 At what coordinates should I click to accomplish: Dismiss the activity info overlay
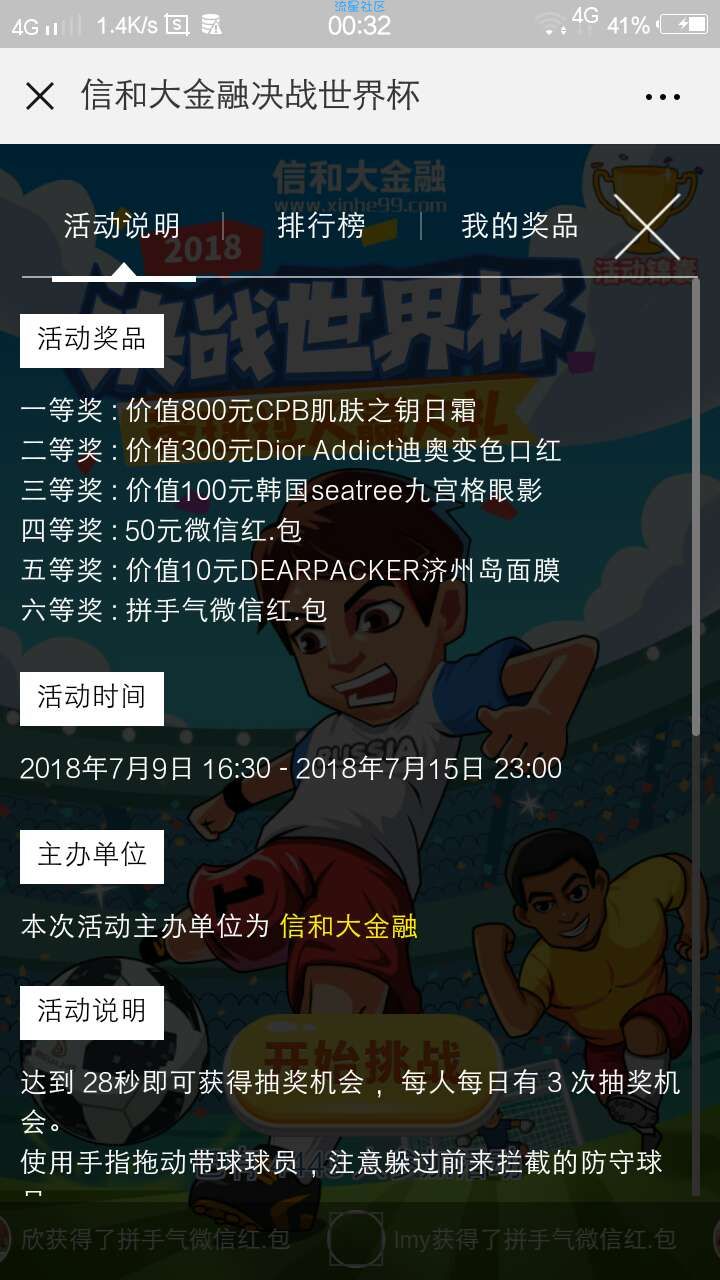pos(647,227)
